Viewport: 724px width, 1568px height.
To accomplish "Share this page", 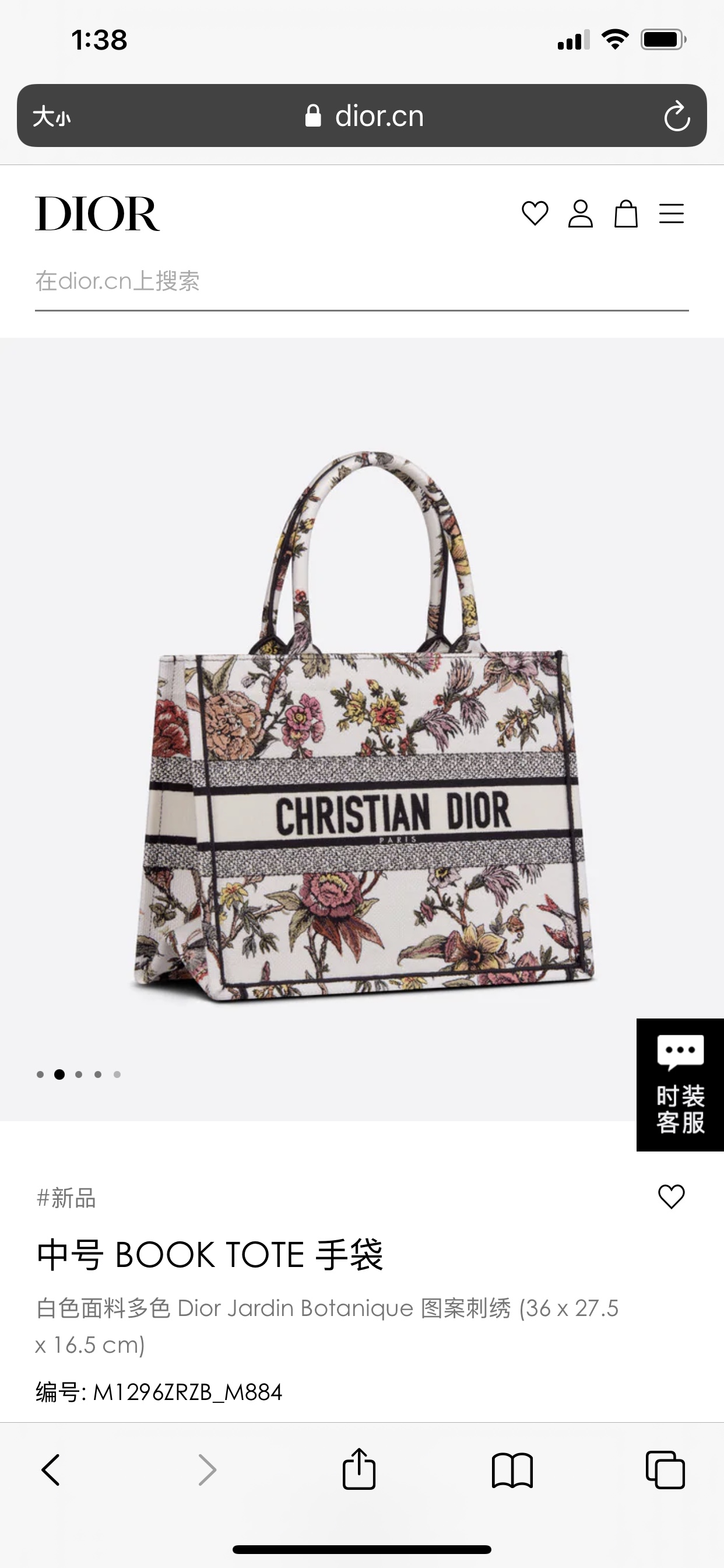I will pyautogui.click(x=359, y=1471).
